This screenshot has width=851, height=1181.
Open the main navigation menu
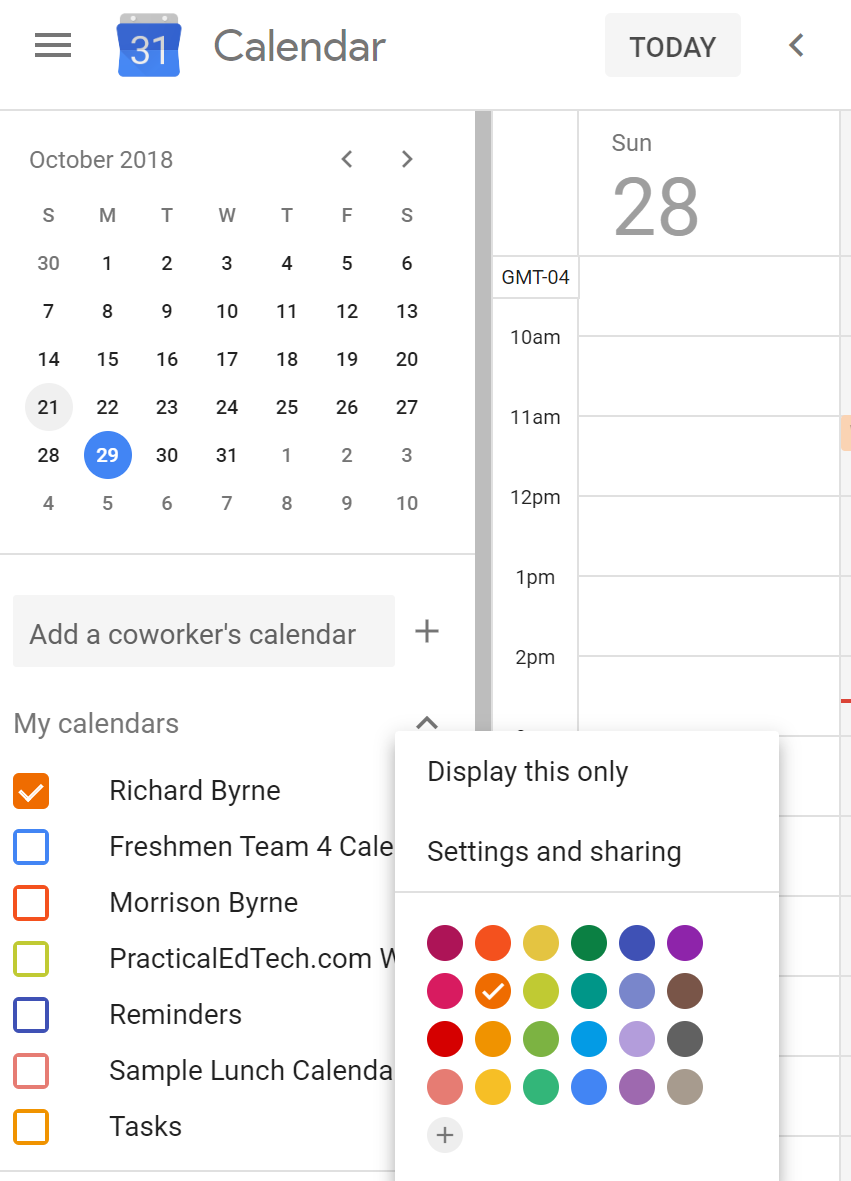click(52, 45)
